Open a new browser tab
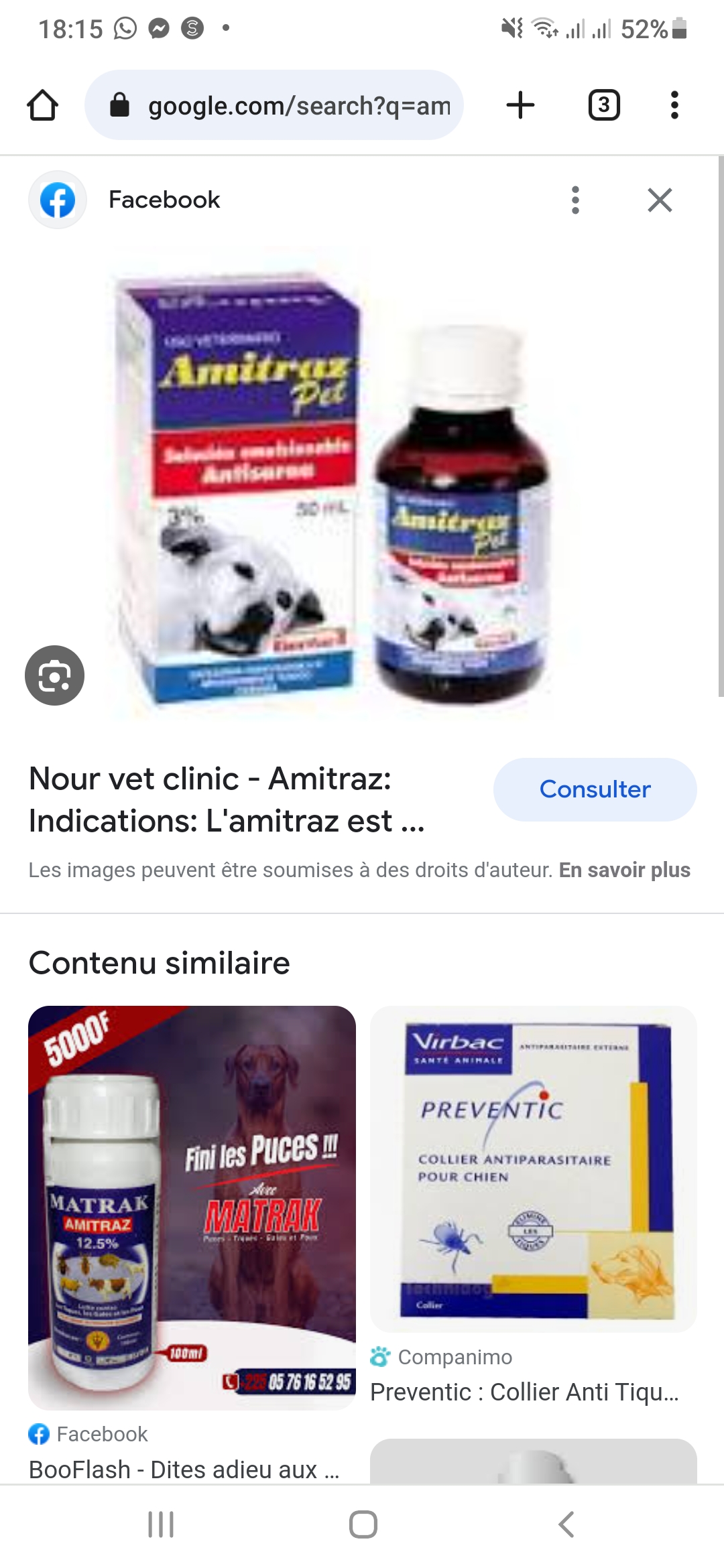This screenshot has height=1568, width=724. 520,105
